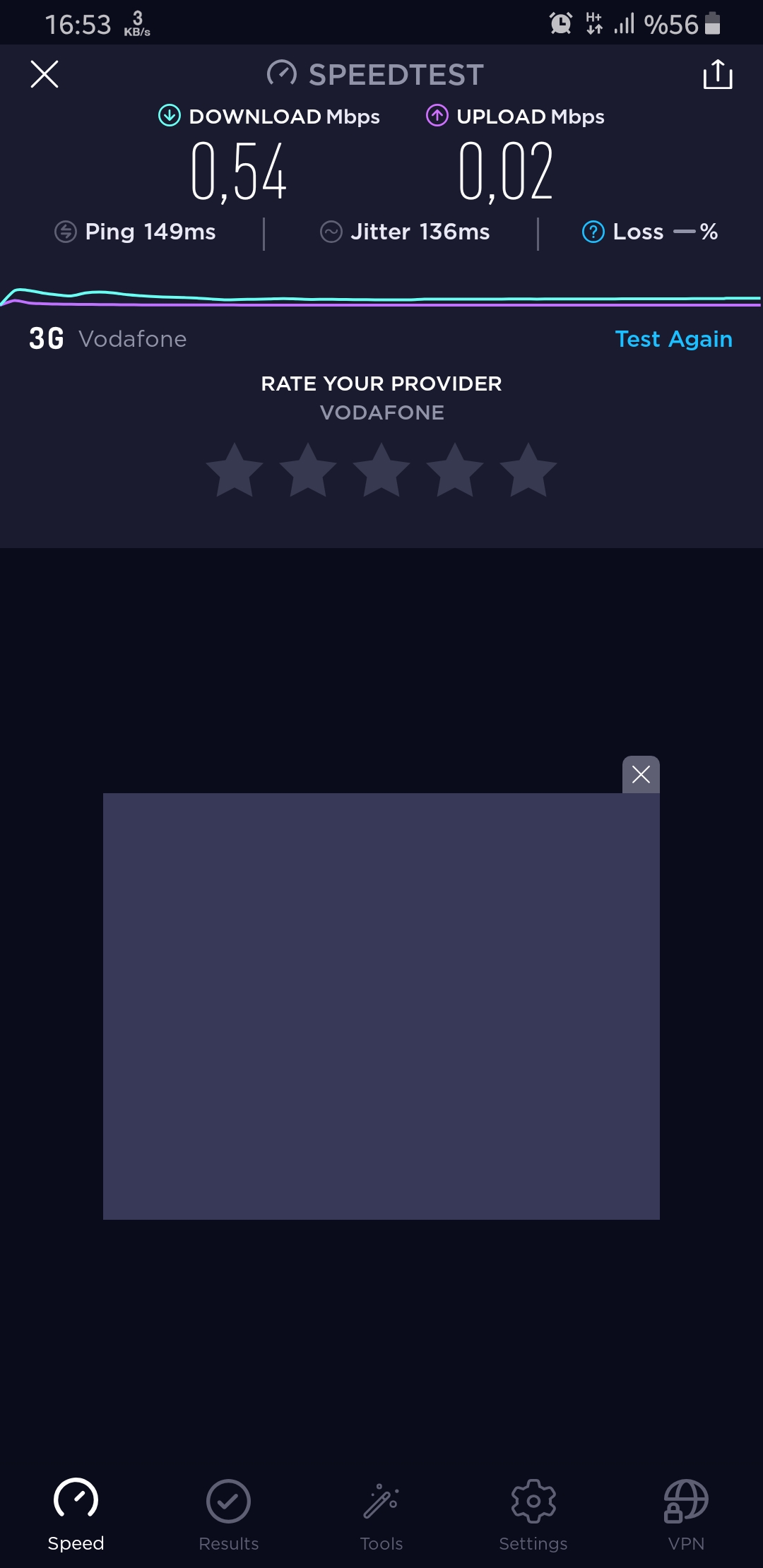The height and width of the screenshot is (1568, 763).
Task: Dismiss the ad banner
Action: pyautogui.click(x=641, y=775)
